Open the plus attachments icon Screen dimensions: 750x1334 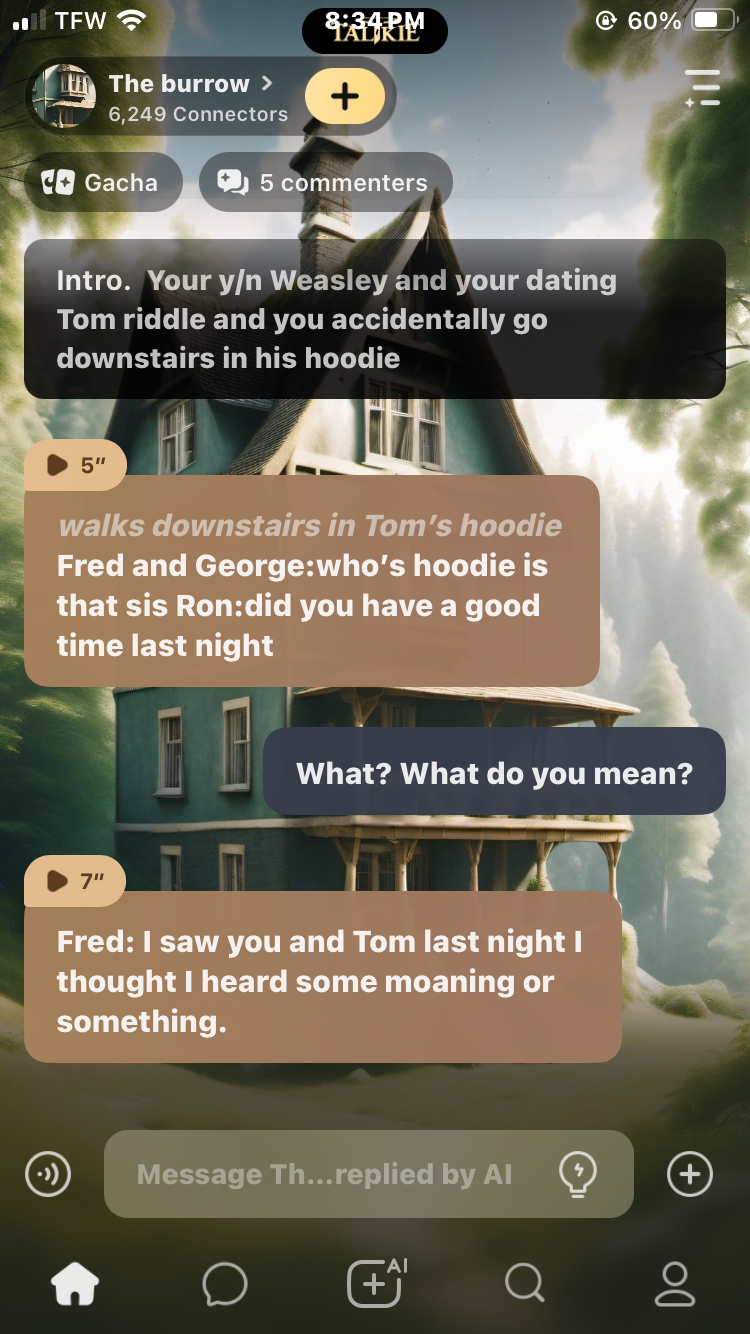tap(690, 1174)
